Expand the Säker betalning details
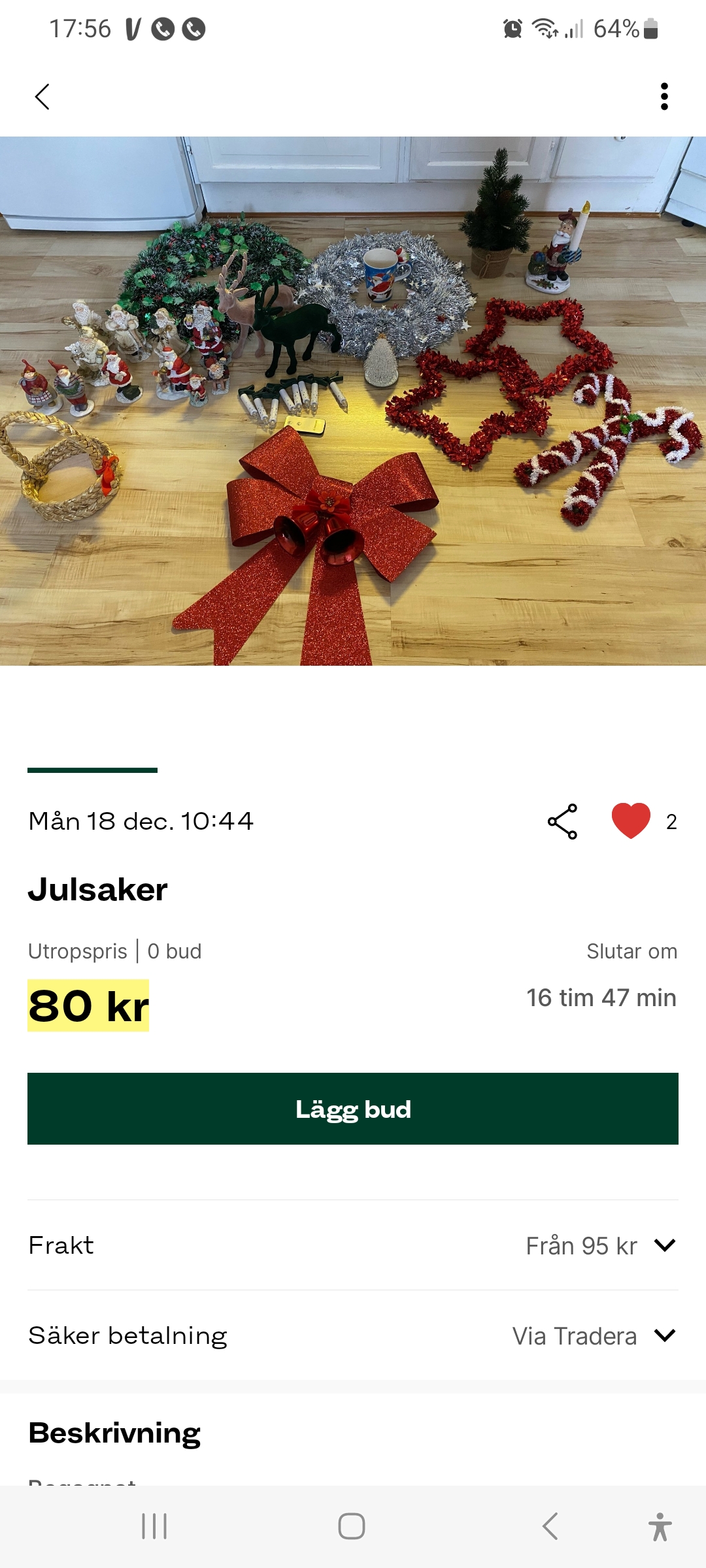The image size is (706, 1568). [664, 1335]
